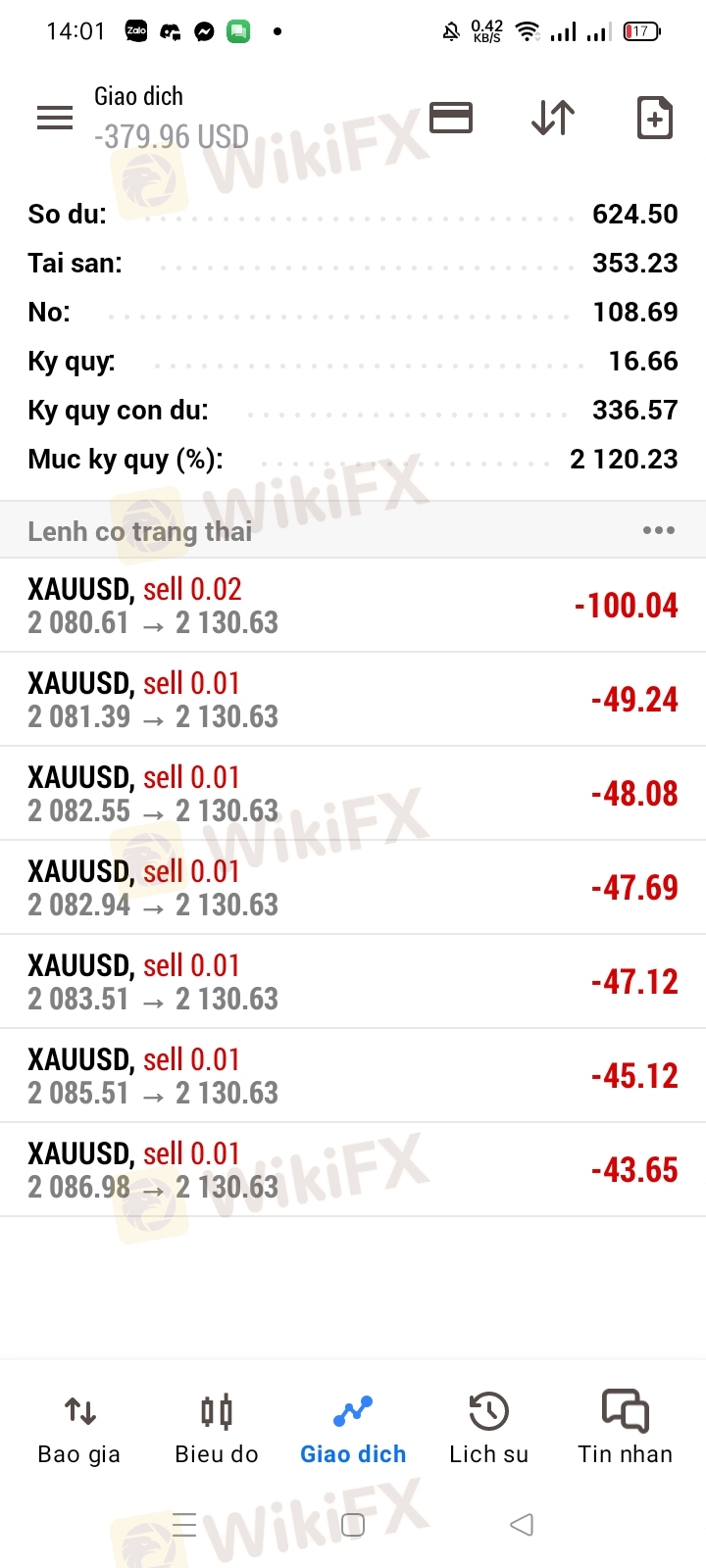Open the three-dot menu beside Lenh co trang thai

(x=658, y=530)
